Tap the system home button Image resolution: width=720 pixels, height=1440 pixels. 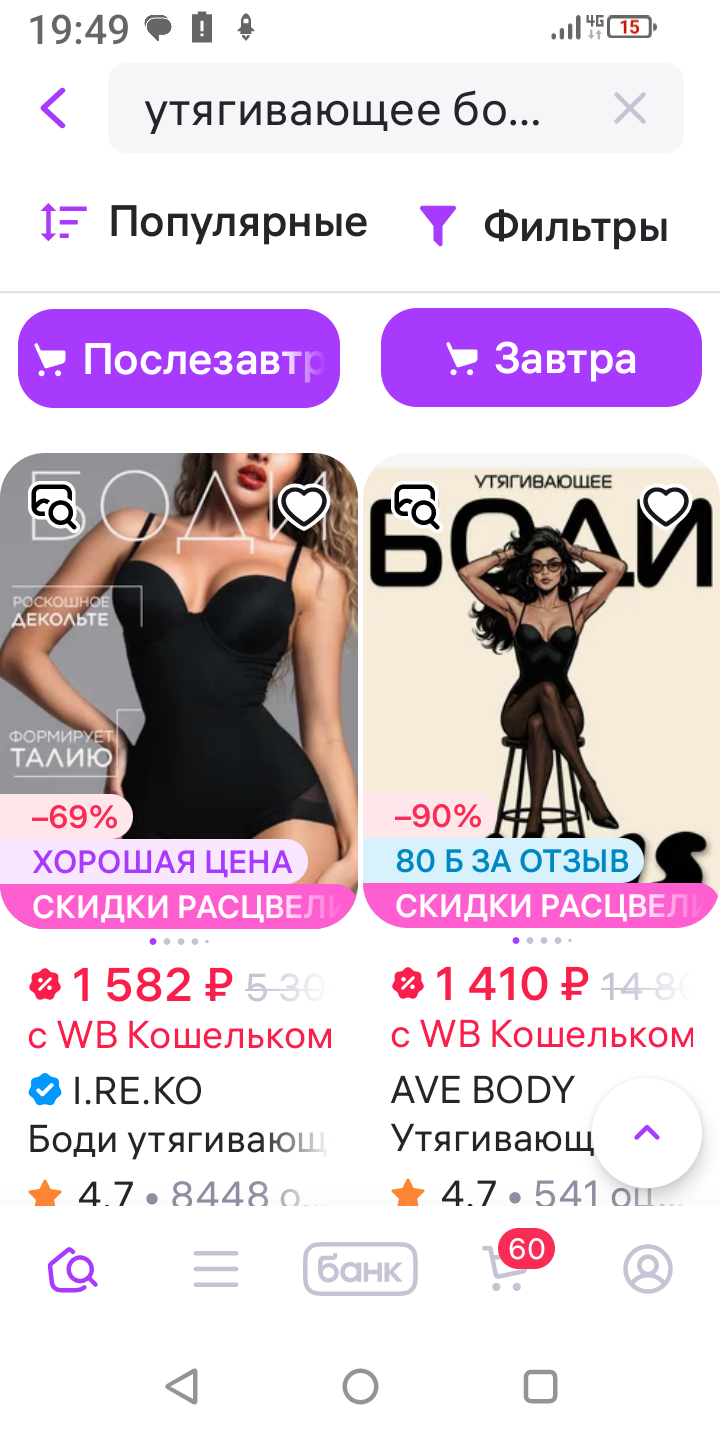coord(360,1386)
